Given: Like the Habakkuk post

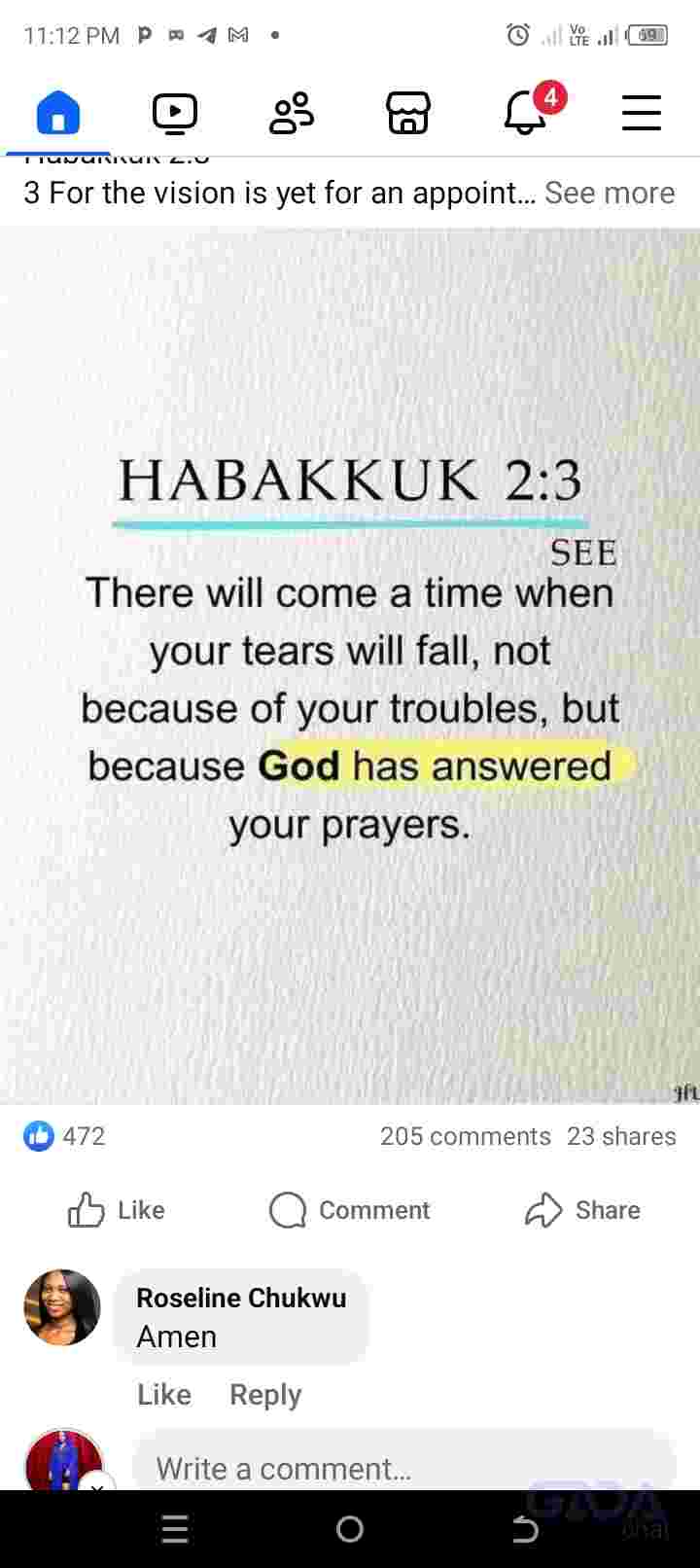Looking at the screenshot, I should (117, 1210).
